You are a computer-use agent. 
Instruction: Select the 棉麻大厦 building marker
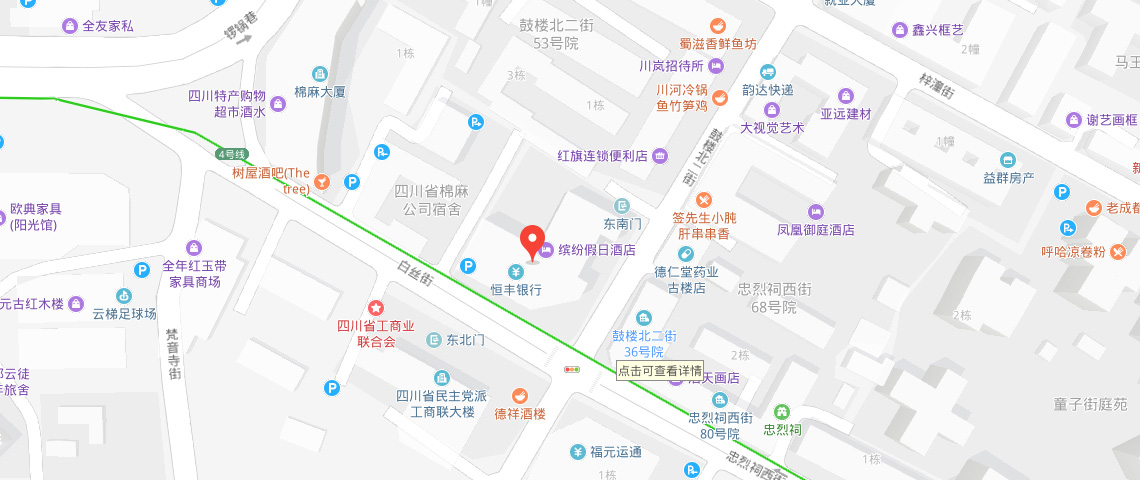click(319, 73)
